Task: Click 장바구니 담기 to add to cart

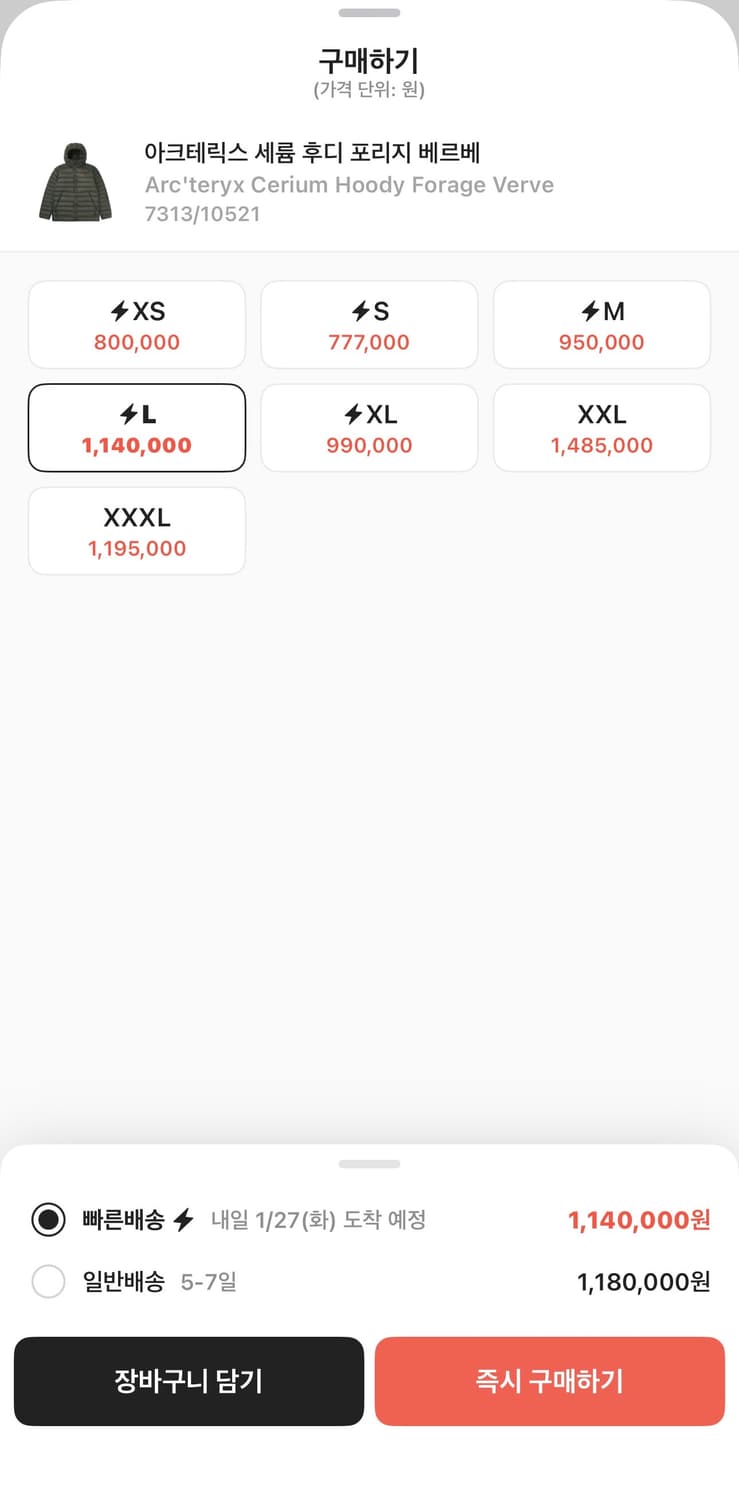Action: tap(188, 1381)
